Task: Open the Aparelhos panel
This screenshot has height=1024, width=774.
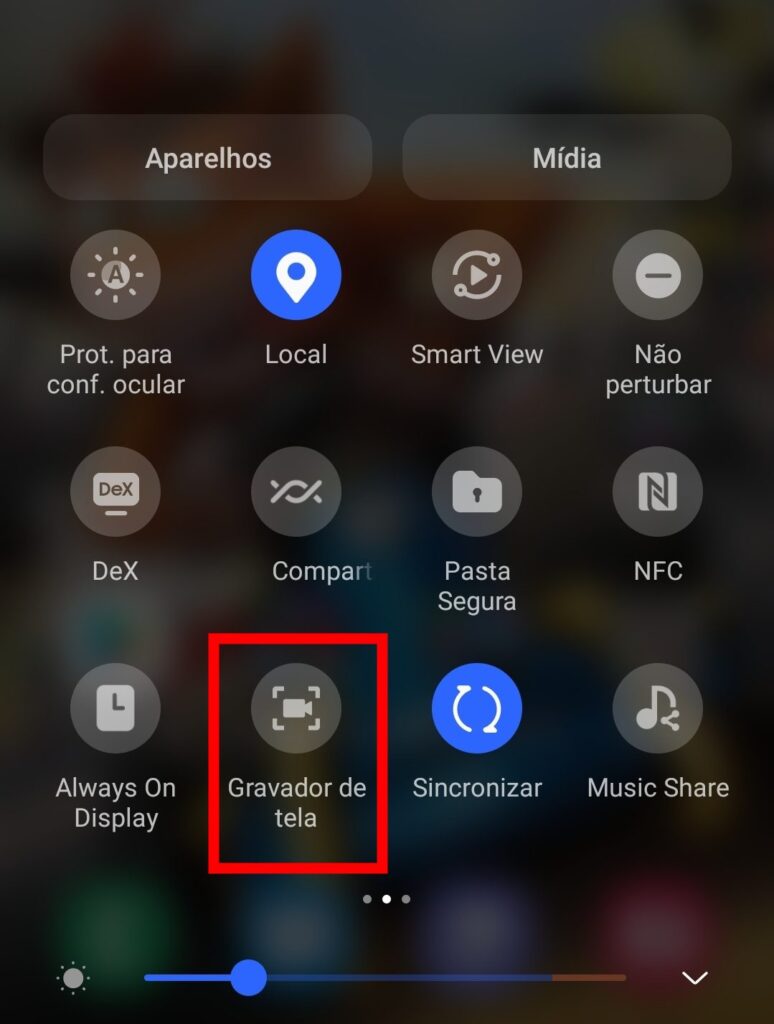Action: pos(208,158)
